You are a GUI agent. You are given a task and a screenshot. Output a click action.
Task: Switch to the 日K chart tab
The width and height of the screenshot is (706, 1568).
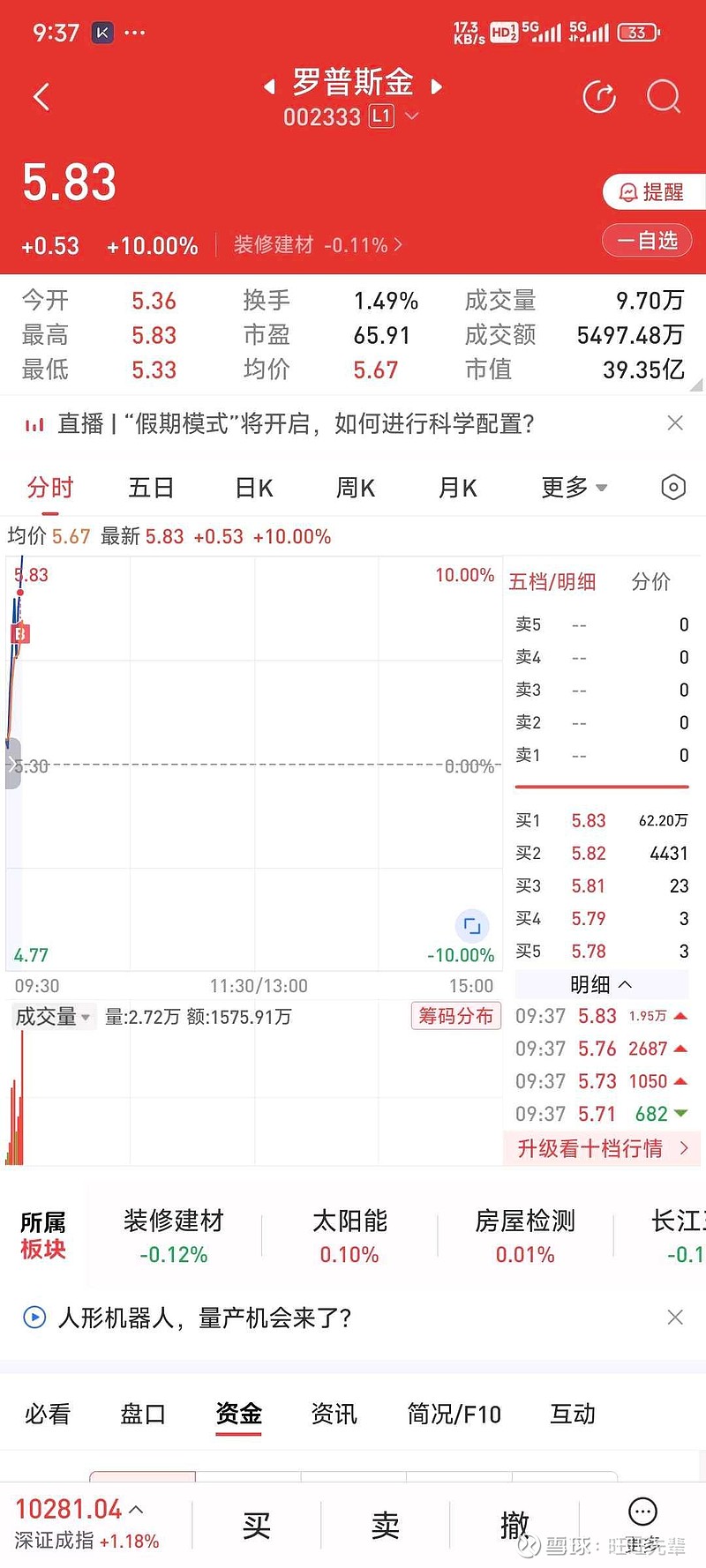pyautogui.click(x=254, y=488)
